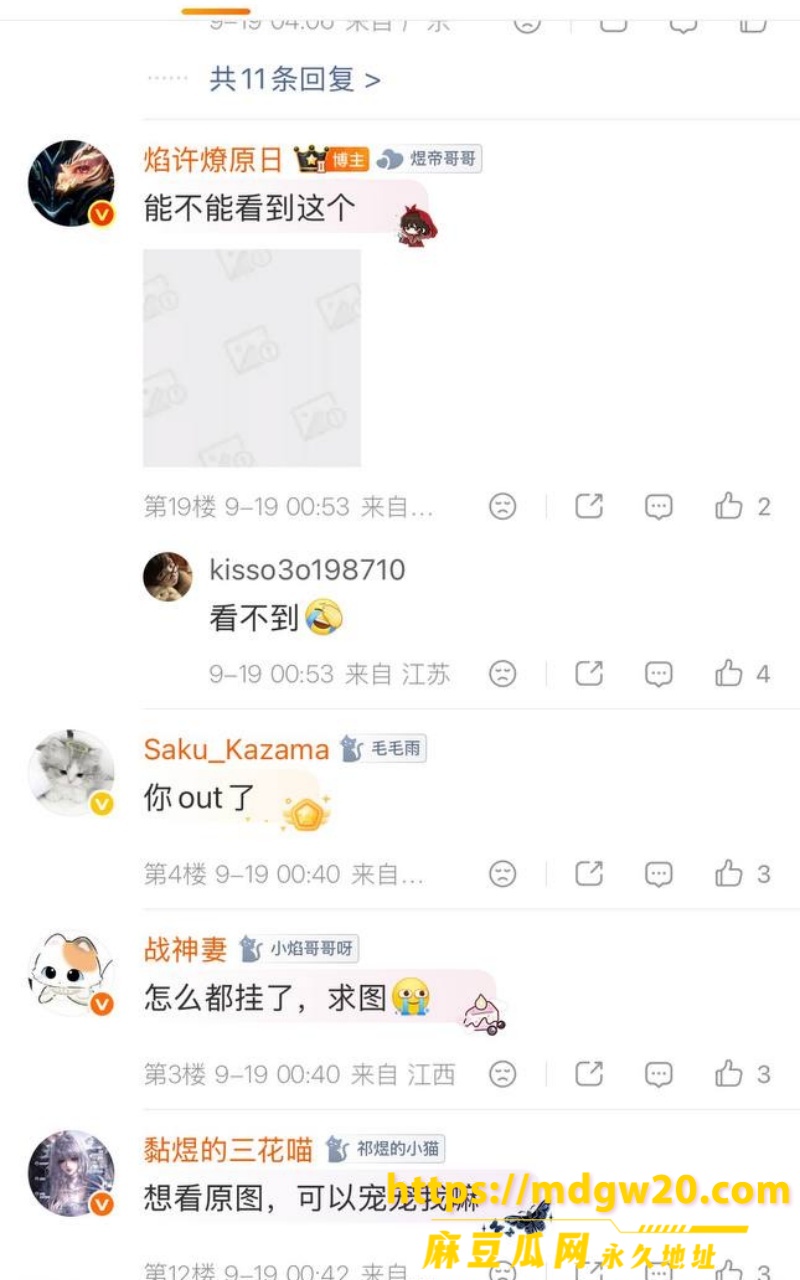Open kisso3o198710's username

coord(307,570)
